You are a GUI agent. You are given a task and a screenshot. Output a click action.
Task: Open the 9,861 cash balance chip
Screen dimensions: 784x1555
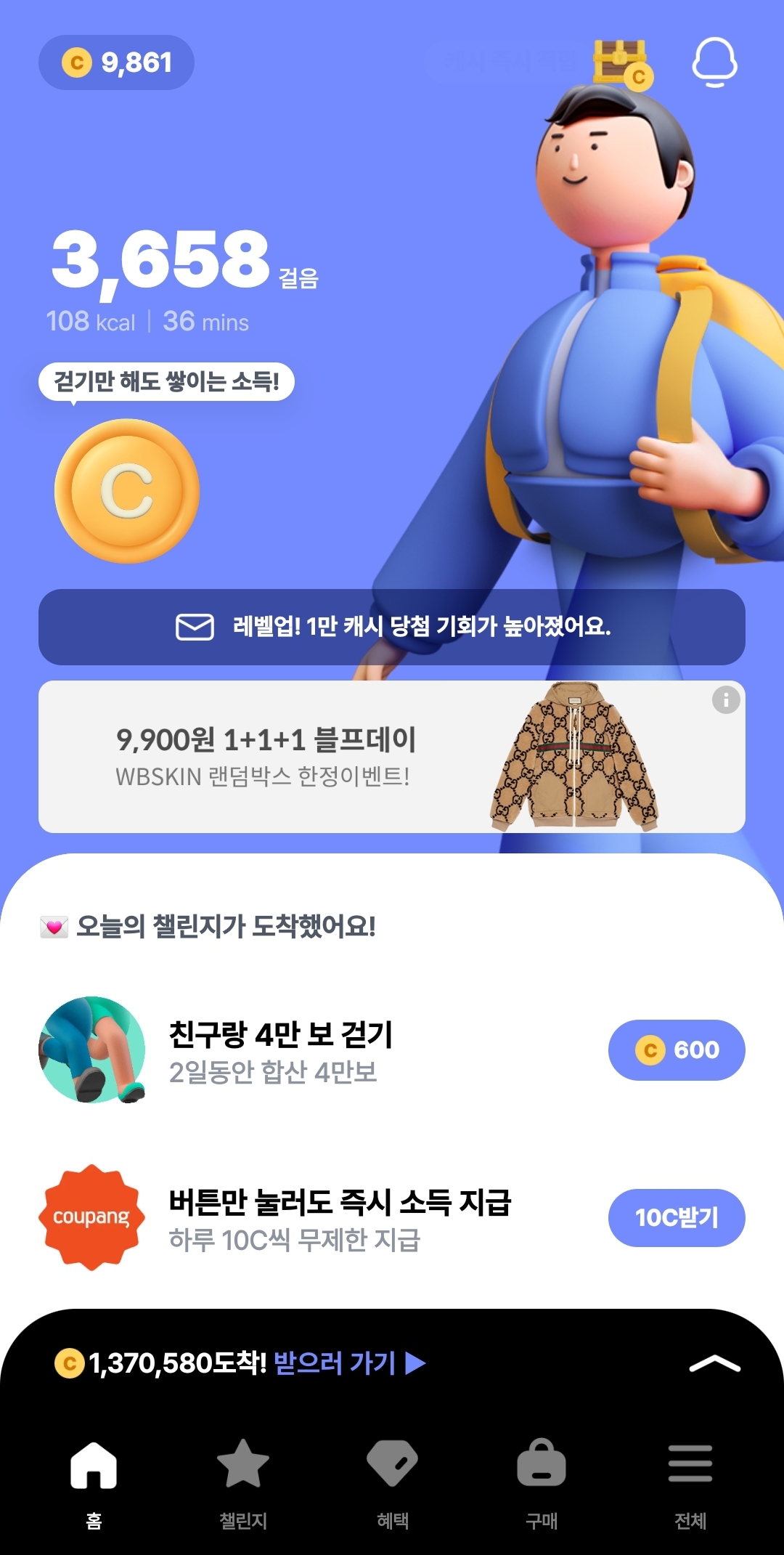[116, 62]
